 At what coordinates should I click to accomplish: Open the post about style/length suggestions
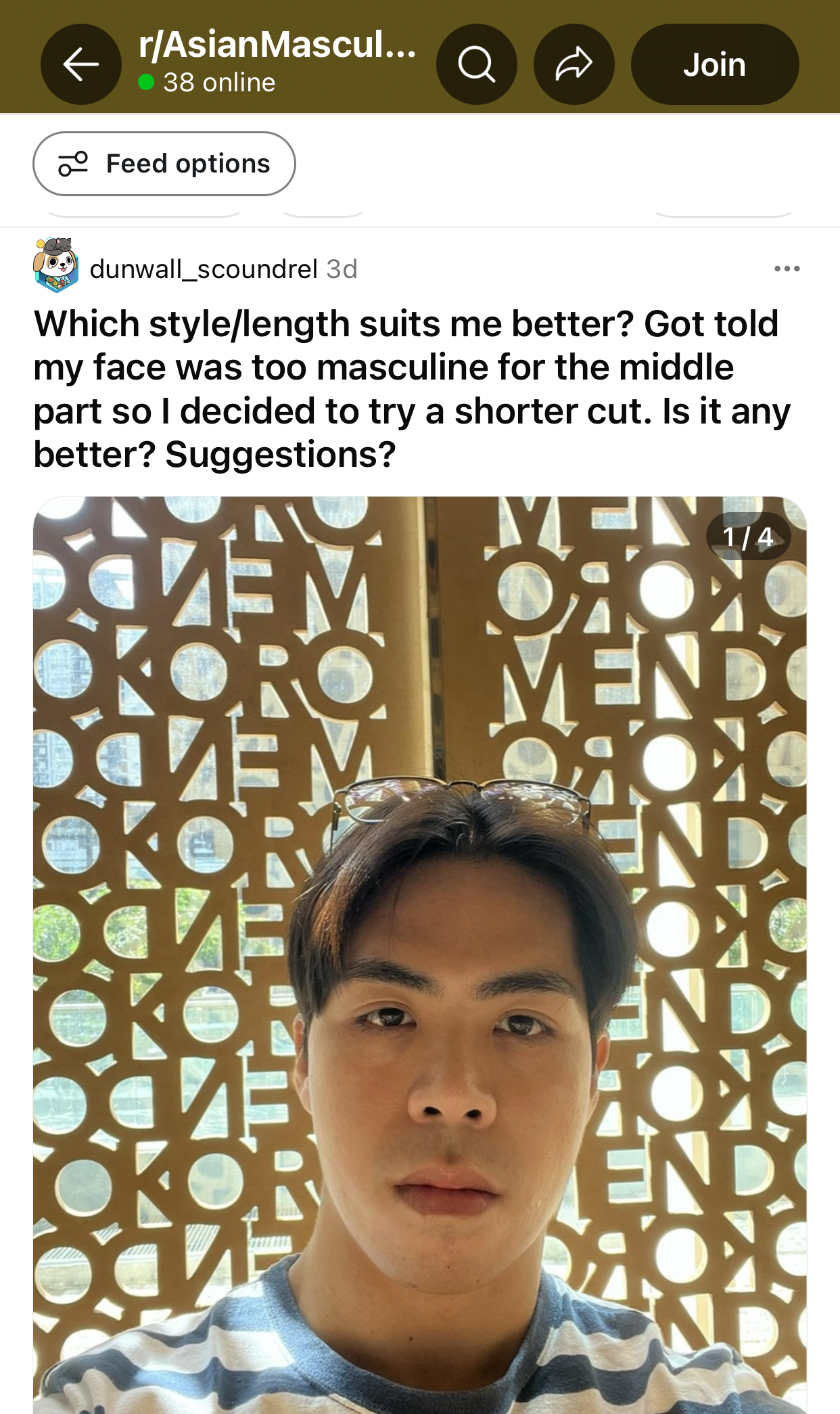tap(411, 388)
